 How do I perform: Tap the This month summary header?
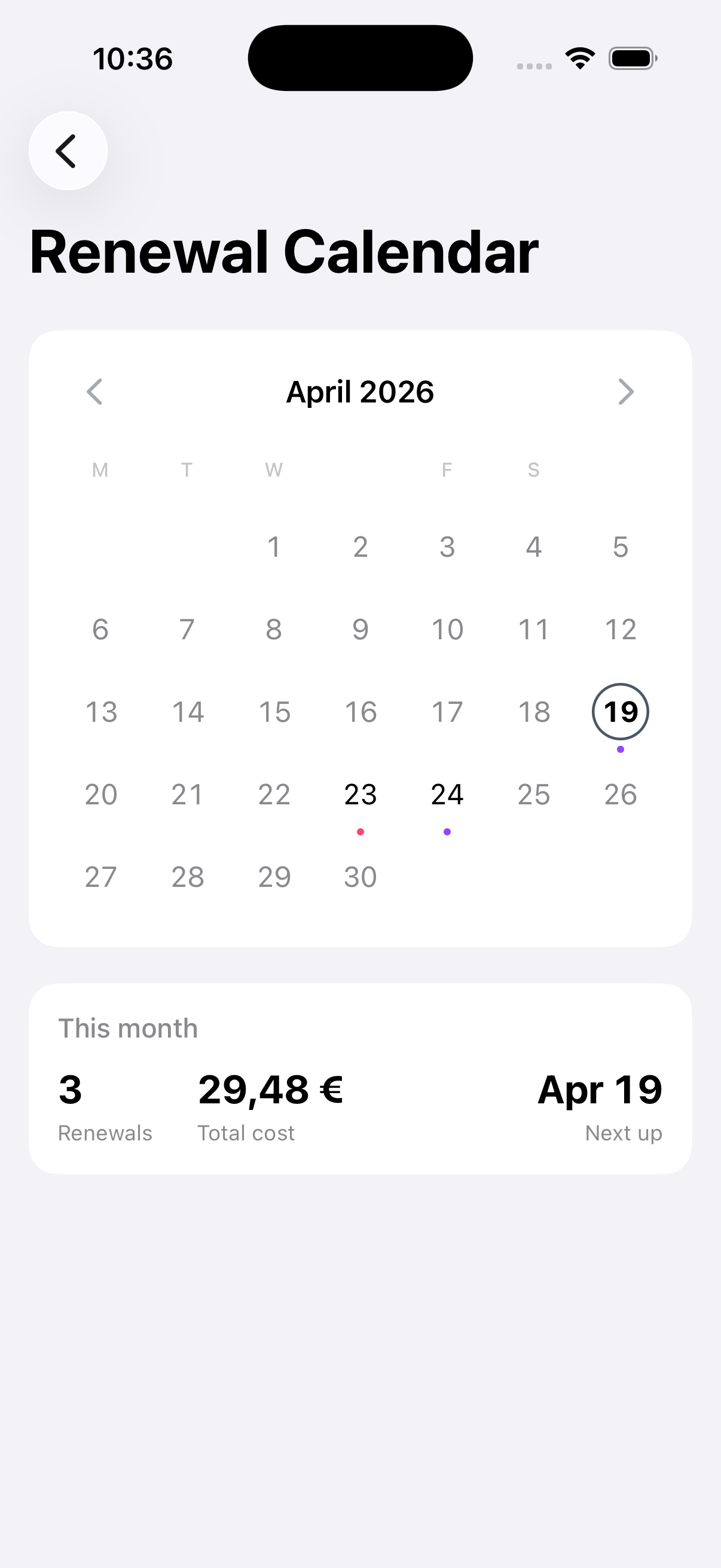click(127, 1027)
